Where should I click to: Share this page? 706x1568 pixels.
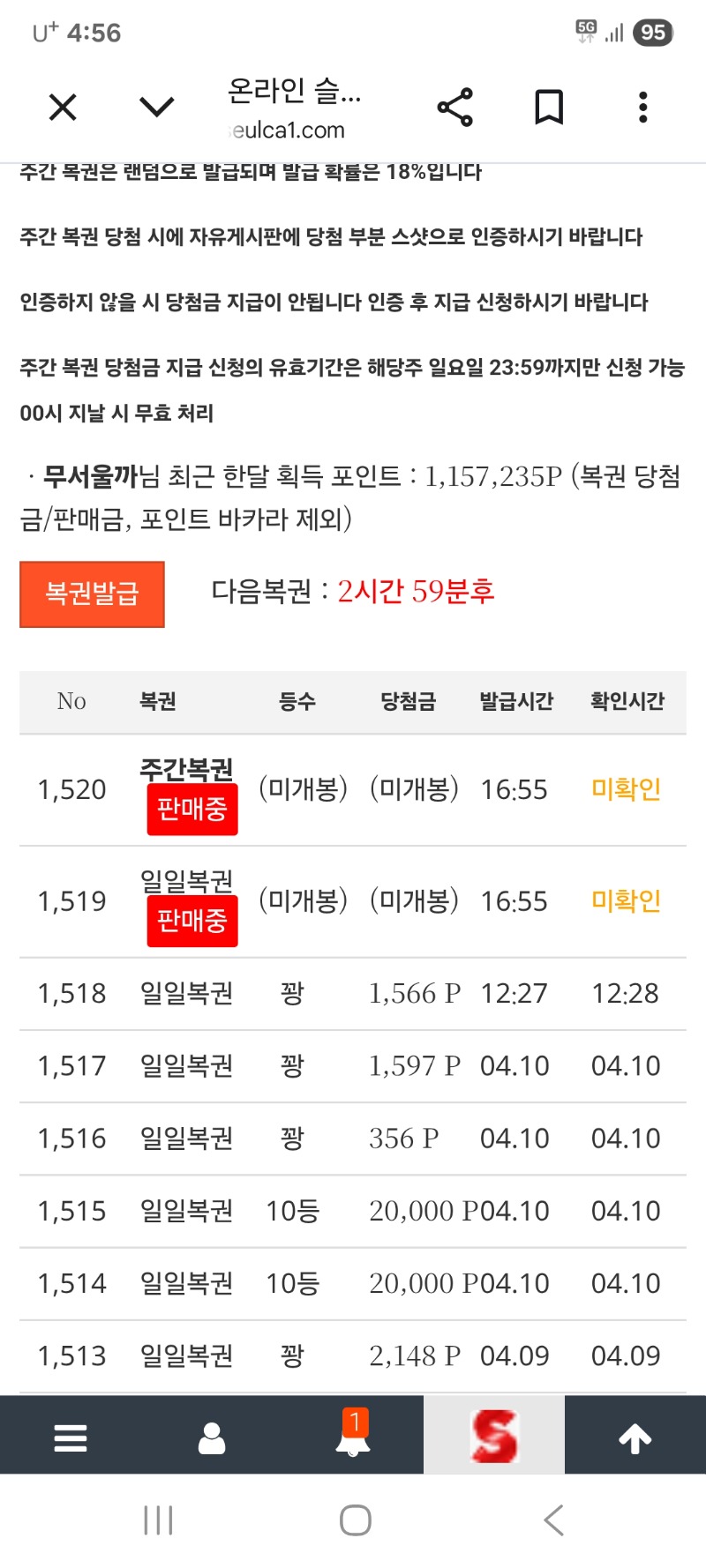[x=455, y=108]
